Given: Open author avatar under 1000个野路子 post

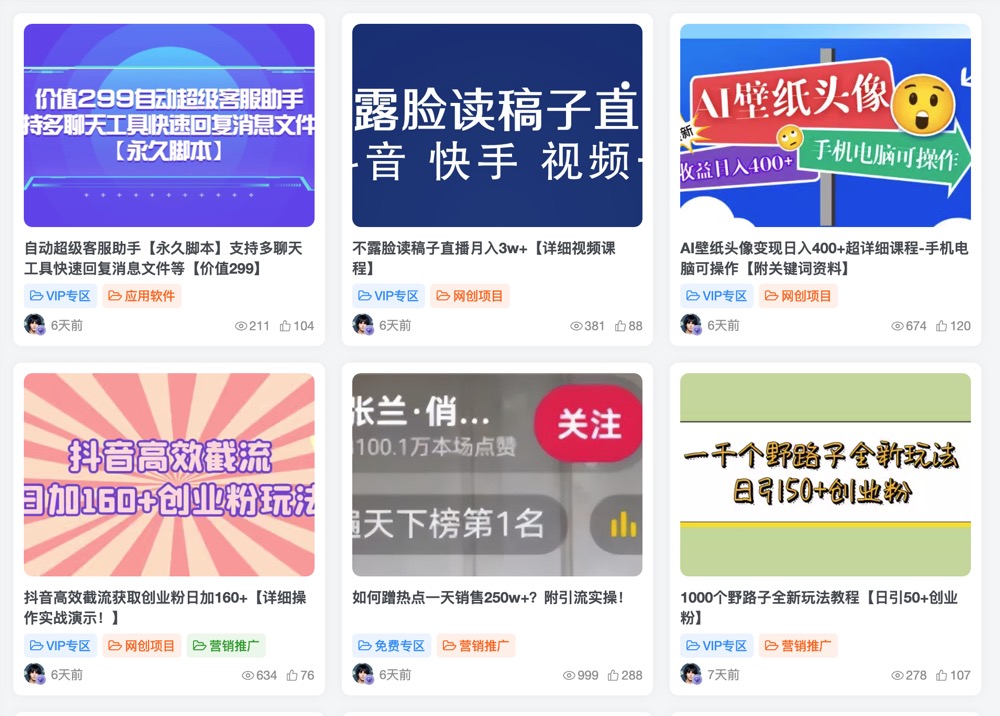Looking at the screenshot, I should pyautogui.click(x=691, y=674).
